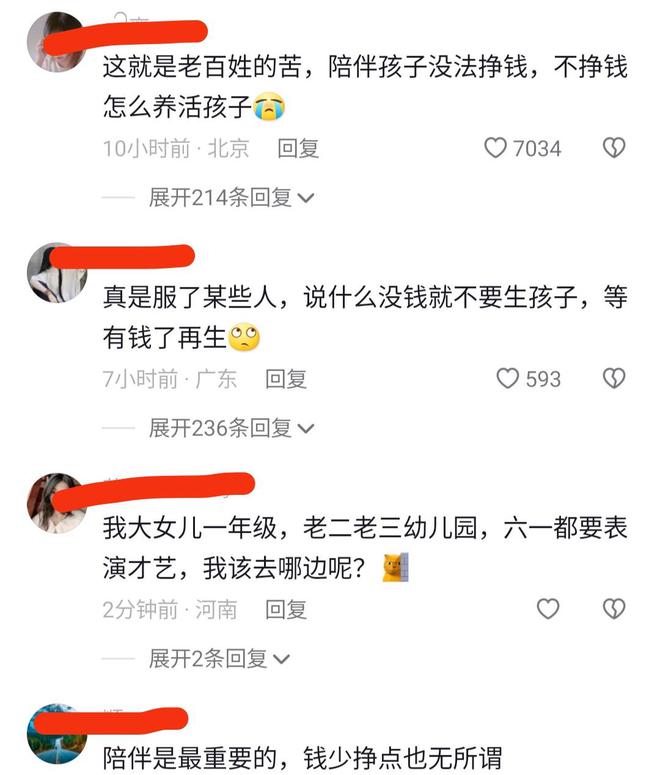Like the Henan comment about 六一表演才艺
The width and height of the screenshot is (660, 775).
(x=547, y=609)
